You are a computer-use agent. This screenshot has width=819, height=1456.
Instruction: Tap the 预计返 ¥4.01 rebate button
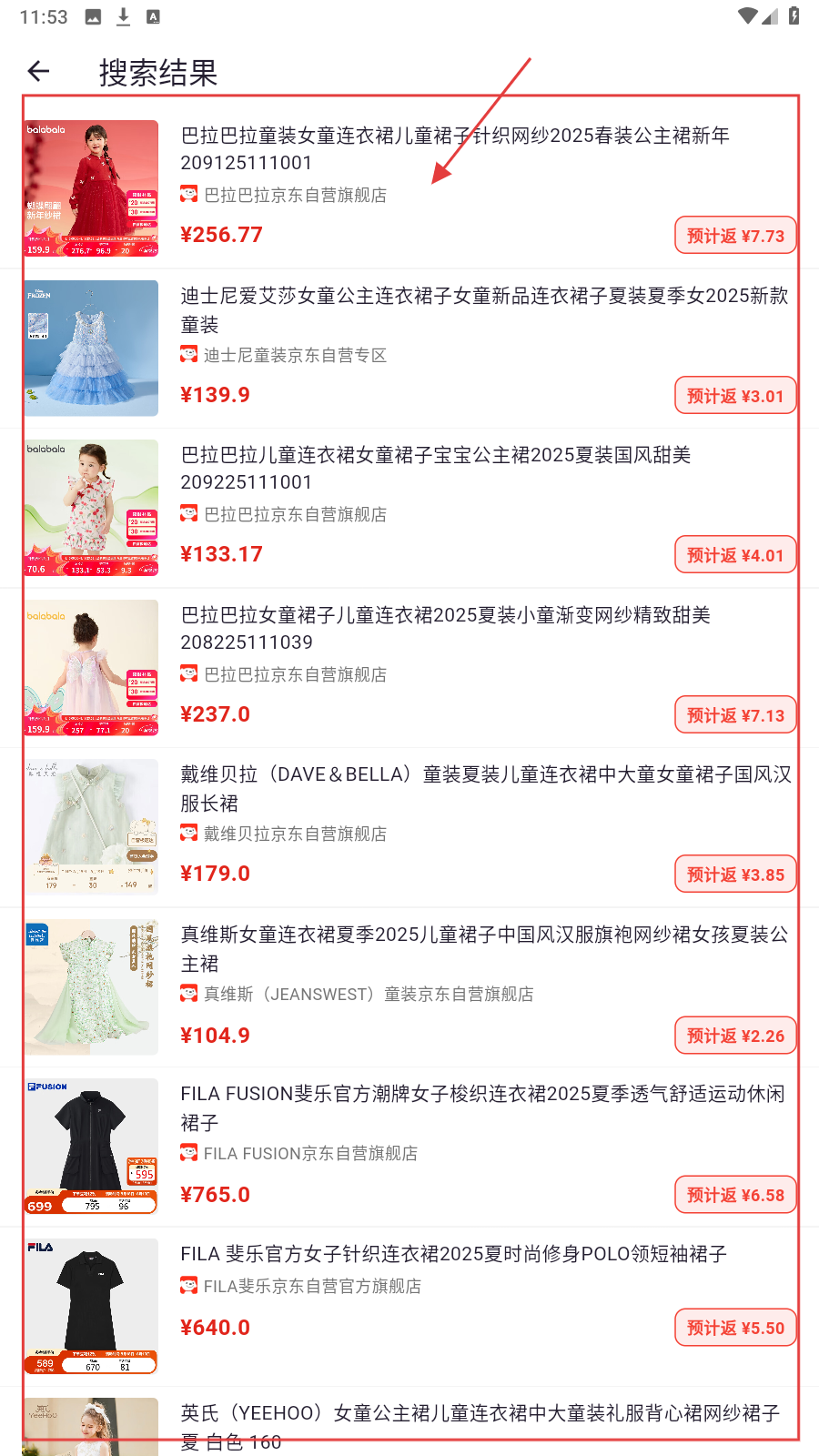(x=735, y=555)
